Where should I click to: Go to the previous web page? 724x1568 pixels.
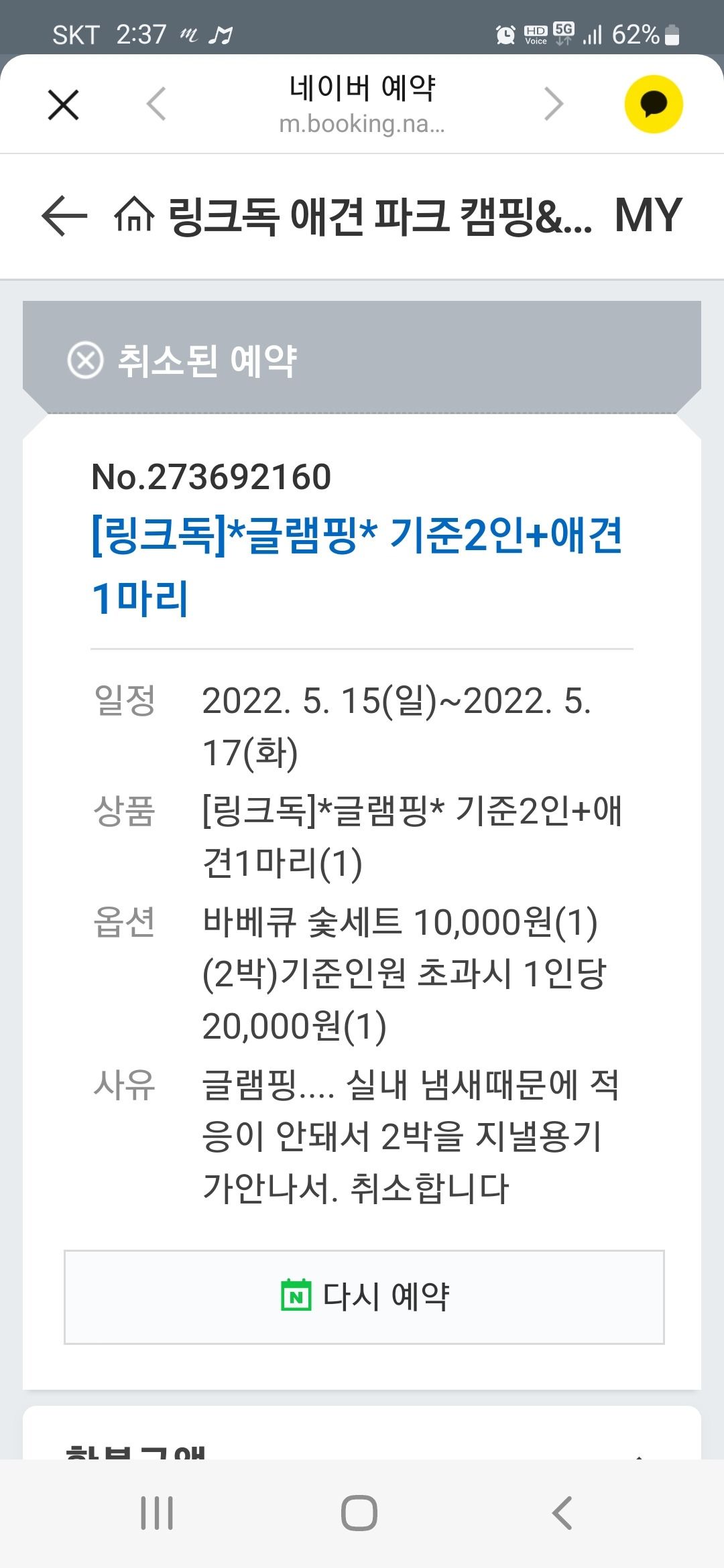click(x=156, y=105)
